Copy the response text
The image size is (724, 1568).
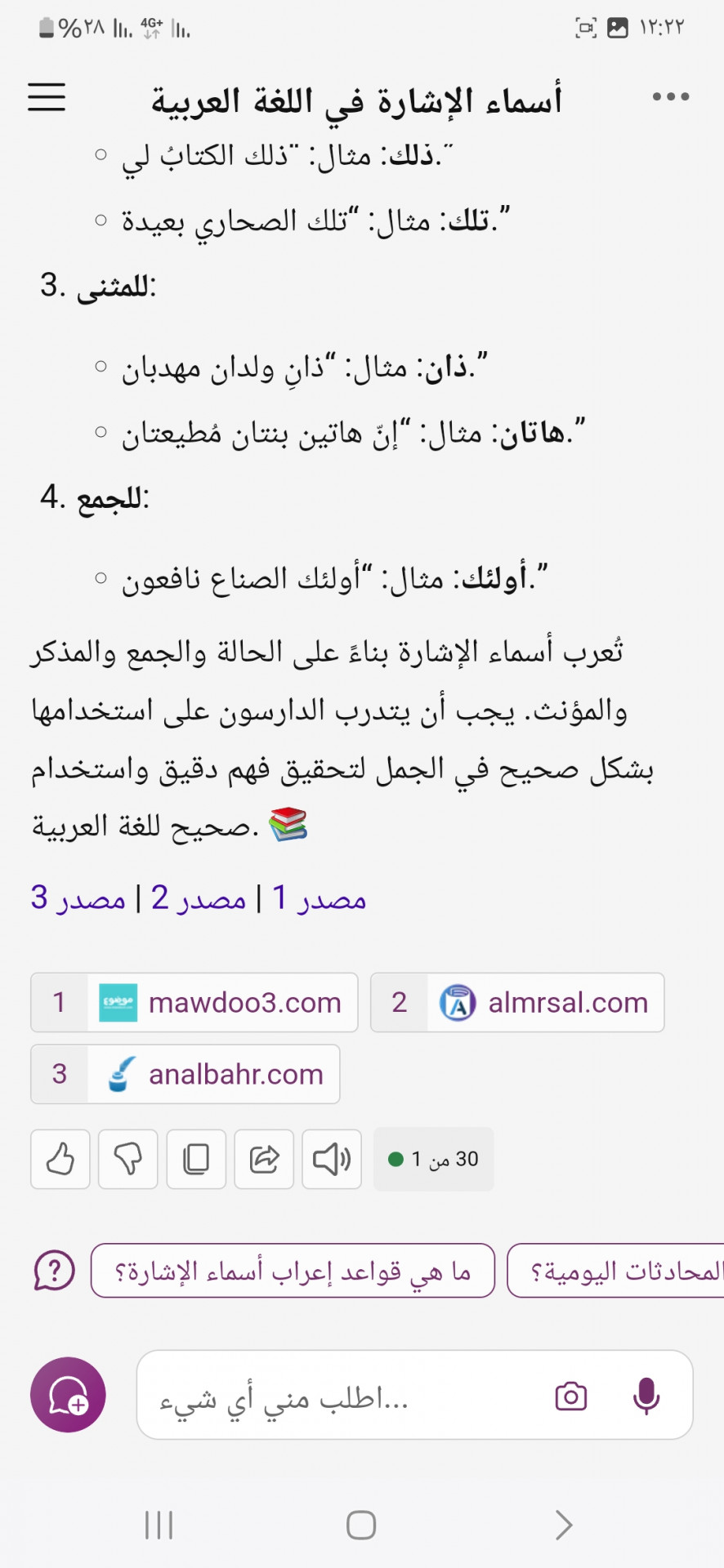pos(196,1159)
